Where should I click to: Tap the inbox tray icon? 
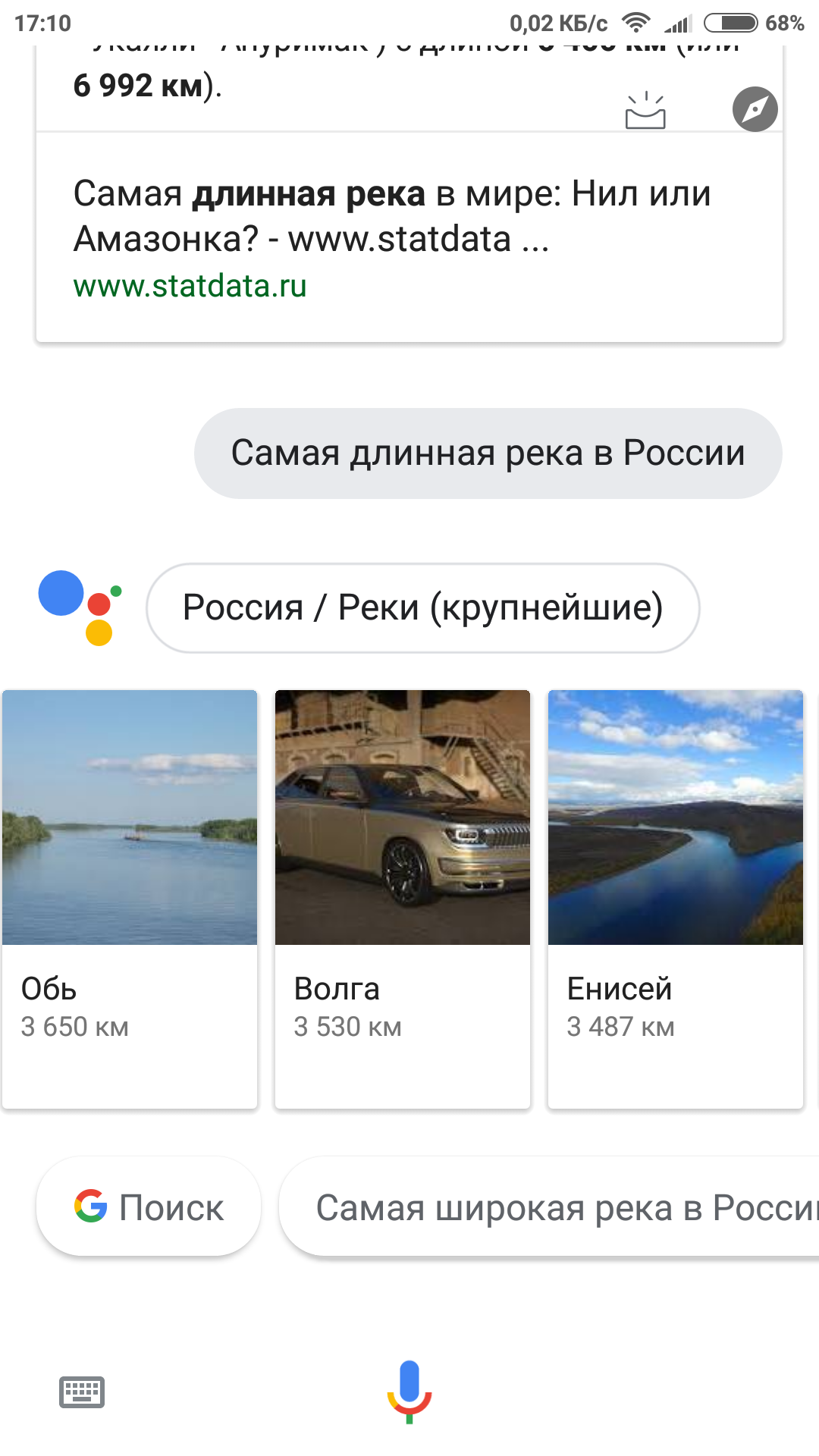(645, 111)
